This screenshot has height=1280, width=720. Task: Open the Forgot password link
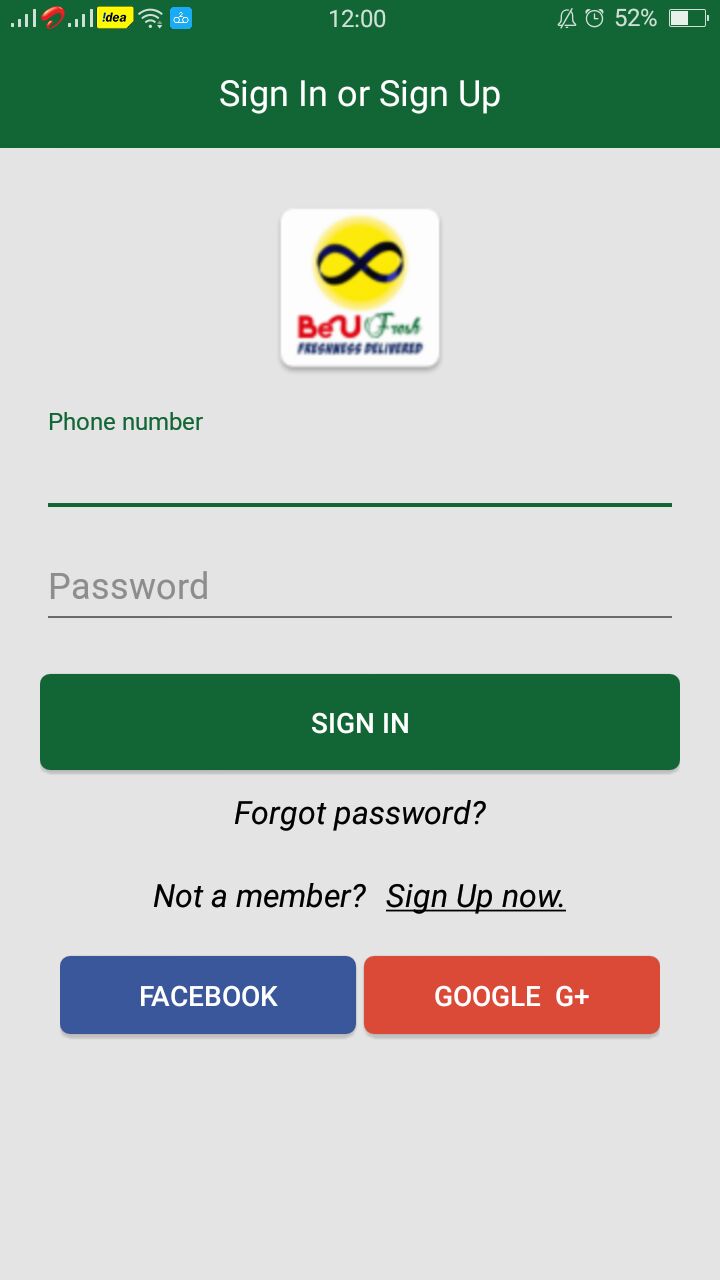pos(360,813)
